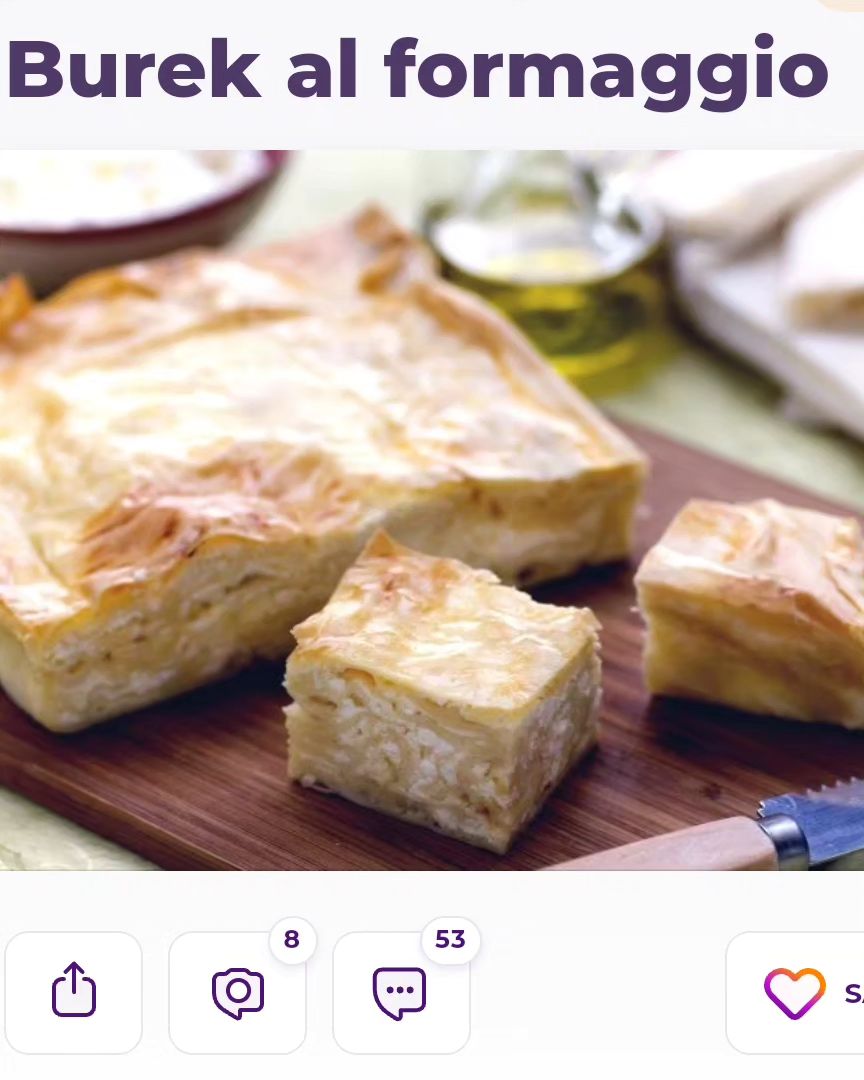
Task: Open the Burek al formaggio photo
Action: (432, 510)
